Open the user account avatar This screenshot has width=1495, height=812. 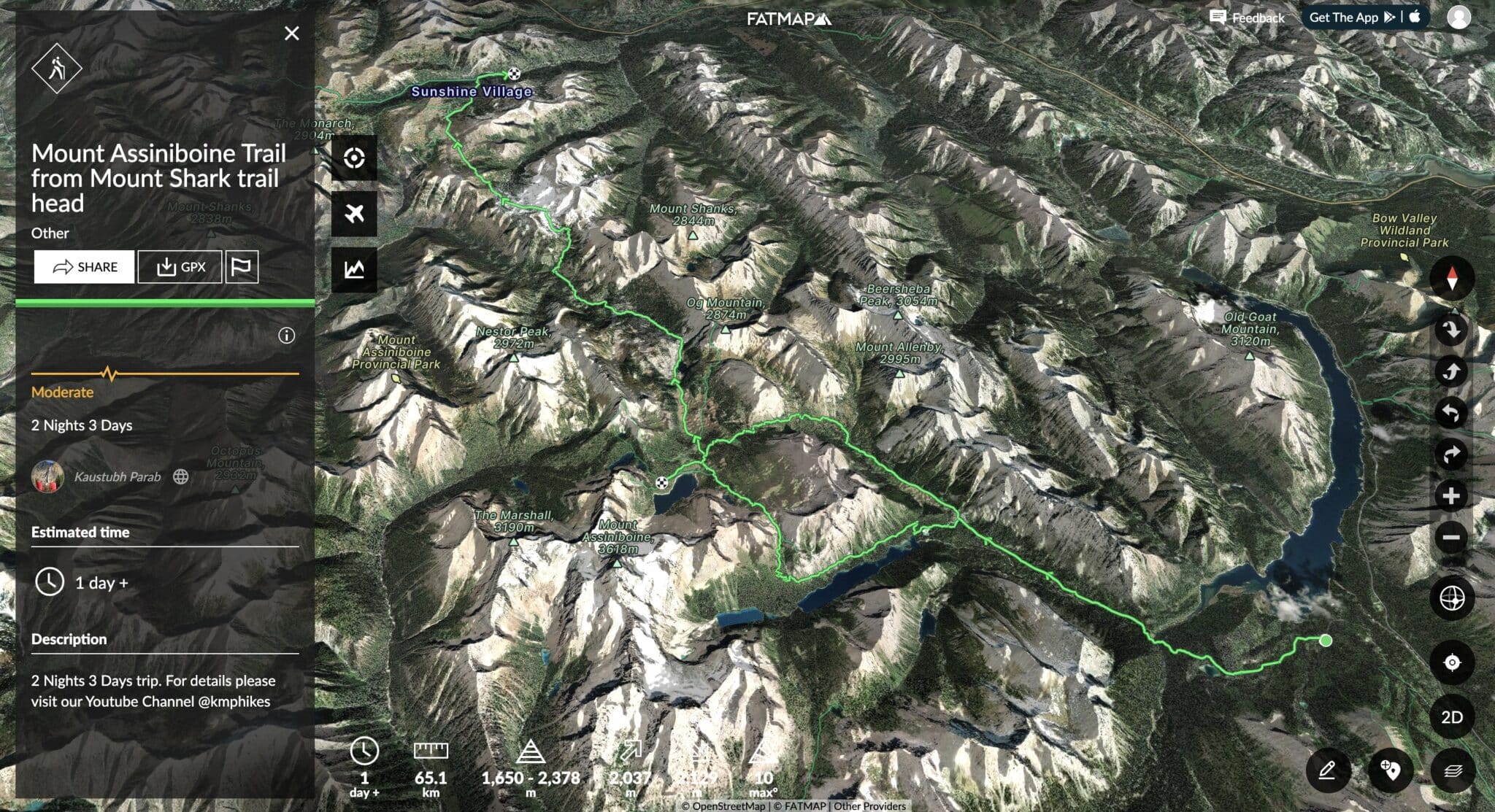coord(1459,18)
